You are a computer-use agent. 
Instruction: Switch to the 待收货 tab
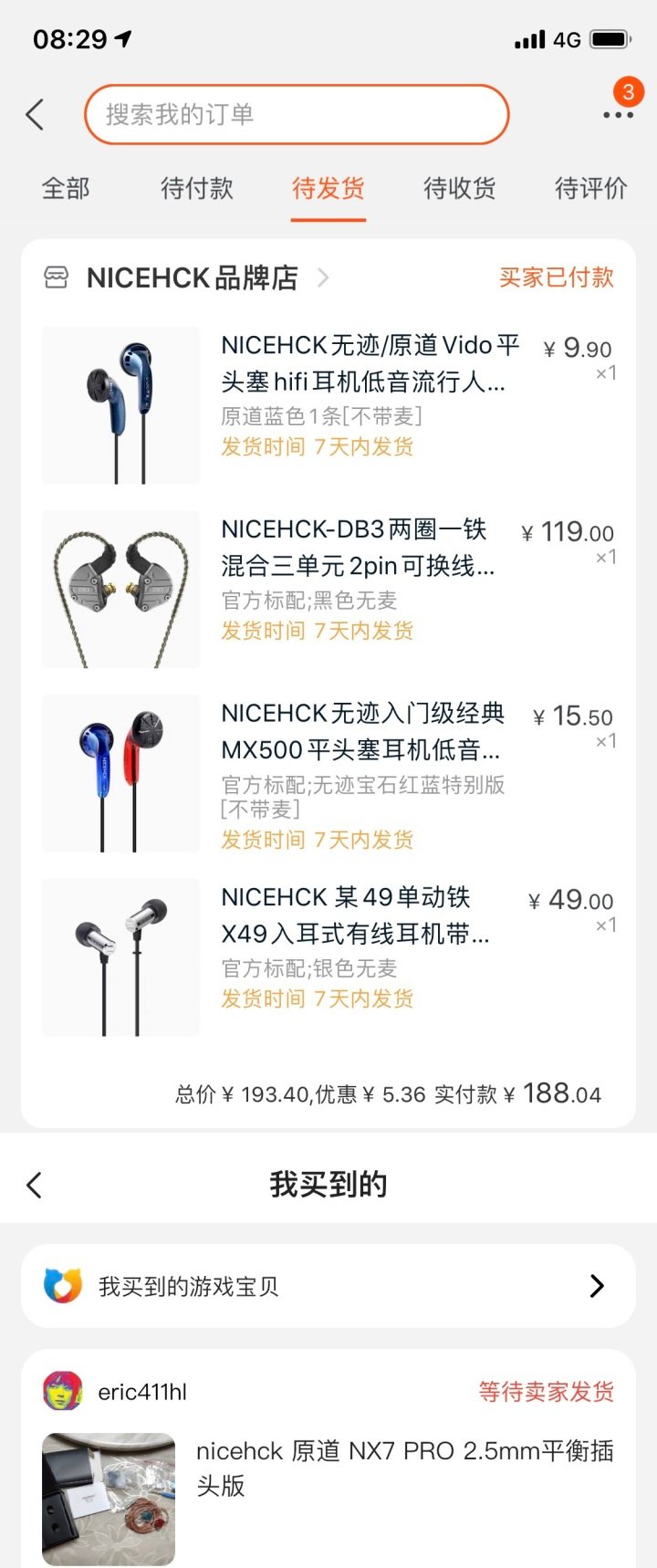click(x=457, y=189)
